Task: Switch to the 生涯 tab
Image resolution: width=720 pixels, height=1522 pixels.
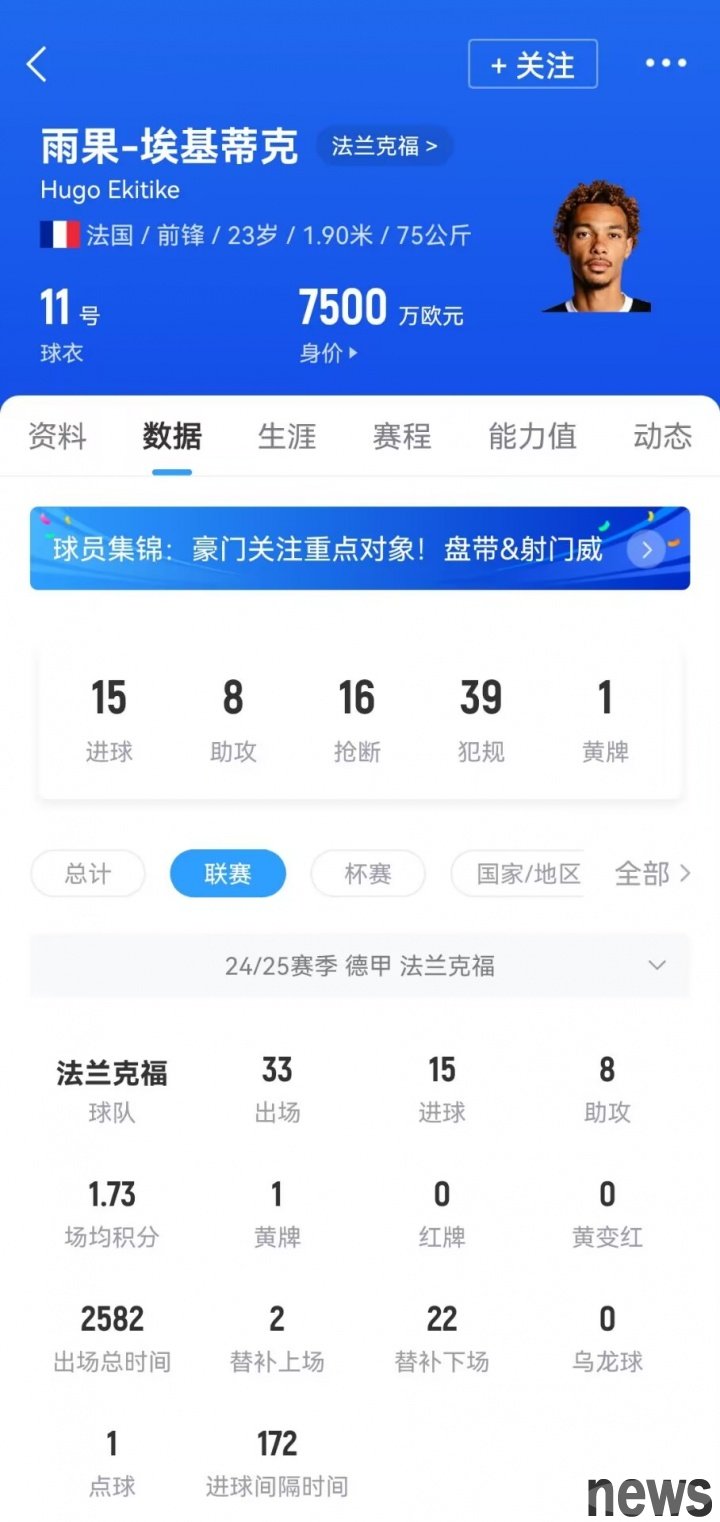Action: click(x=287, y=436)
